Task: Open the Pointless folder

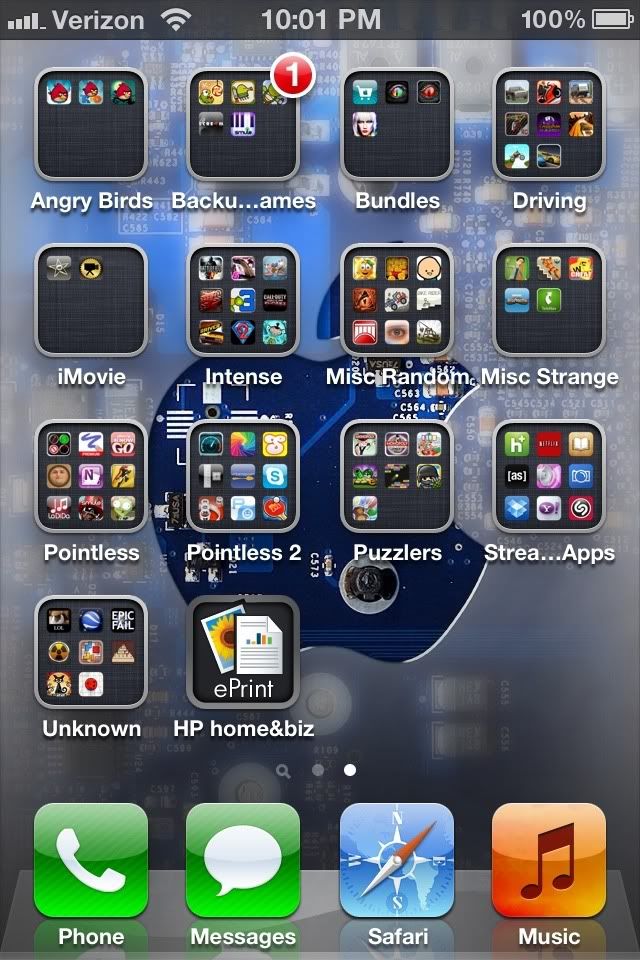Action: (91, 476)
